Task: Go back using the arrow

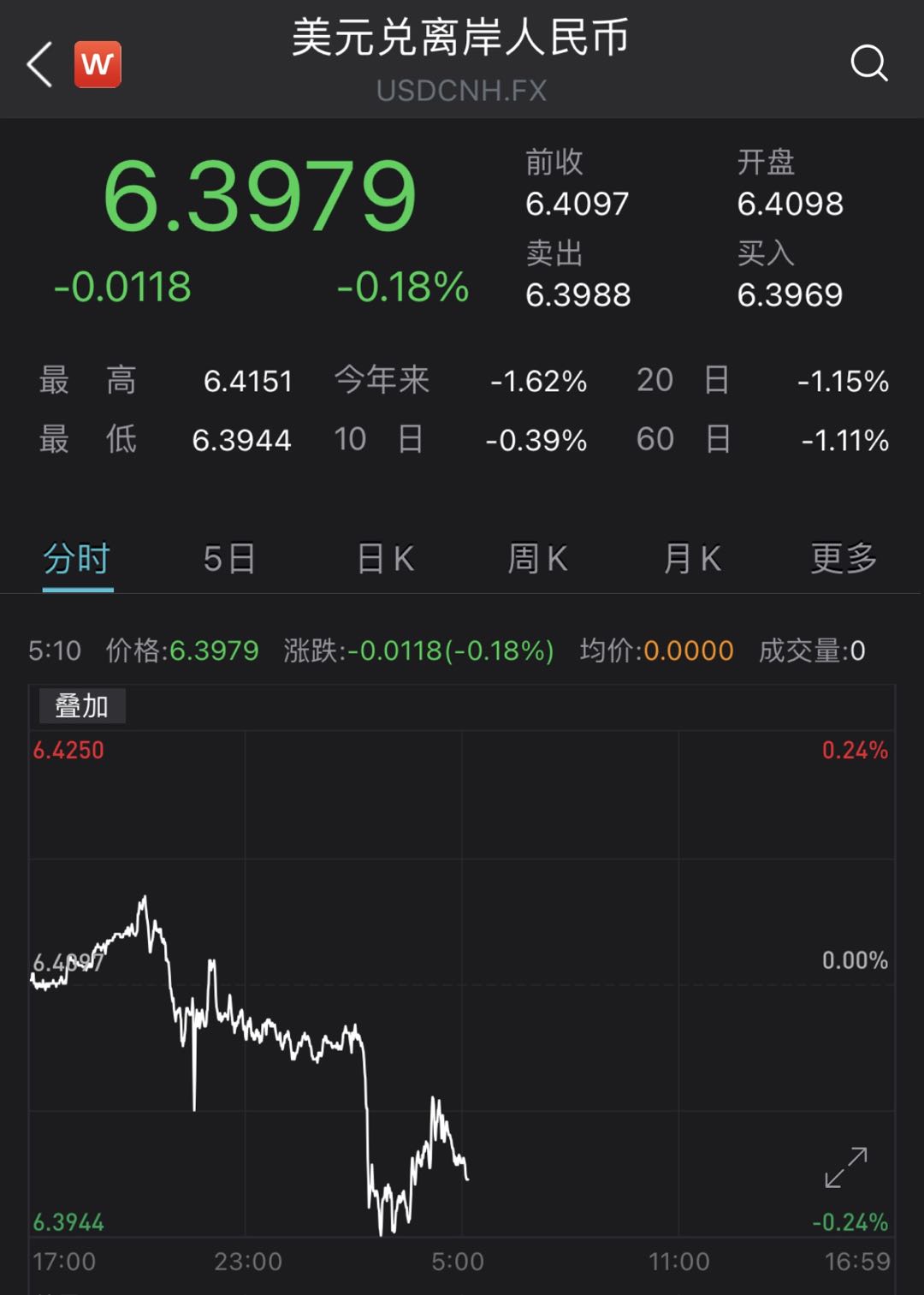Action: pos(40,64)
